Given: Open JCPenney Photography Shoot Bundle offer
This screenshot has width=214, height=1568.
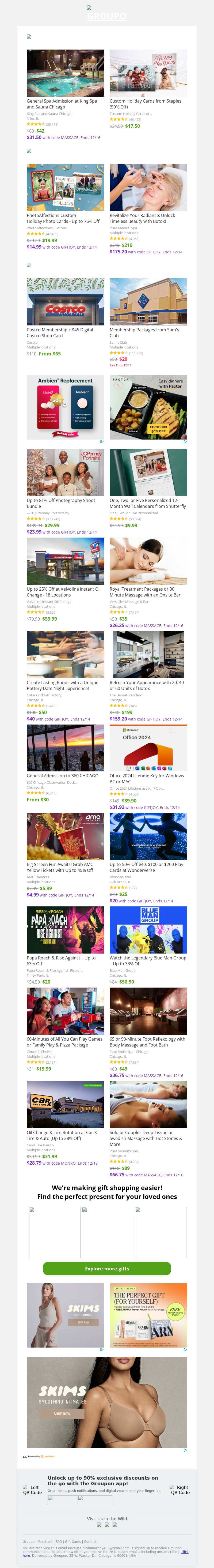Looking at the screenshot, I should 61,503.
